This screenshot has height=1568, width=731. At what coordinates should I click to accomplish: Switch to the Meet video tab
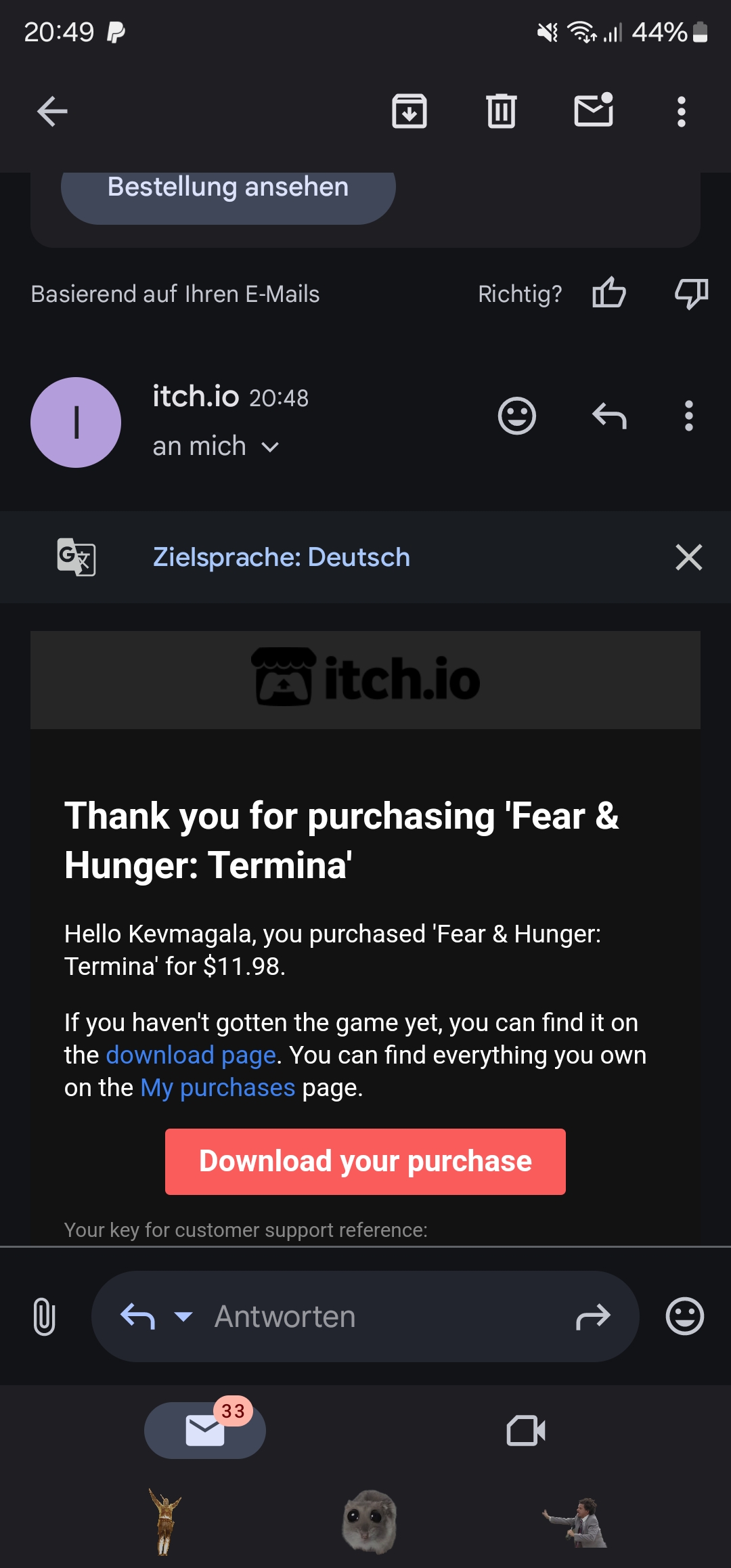pyautogui.click(x=526, y=1431)
